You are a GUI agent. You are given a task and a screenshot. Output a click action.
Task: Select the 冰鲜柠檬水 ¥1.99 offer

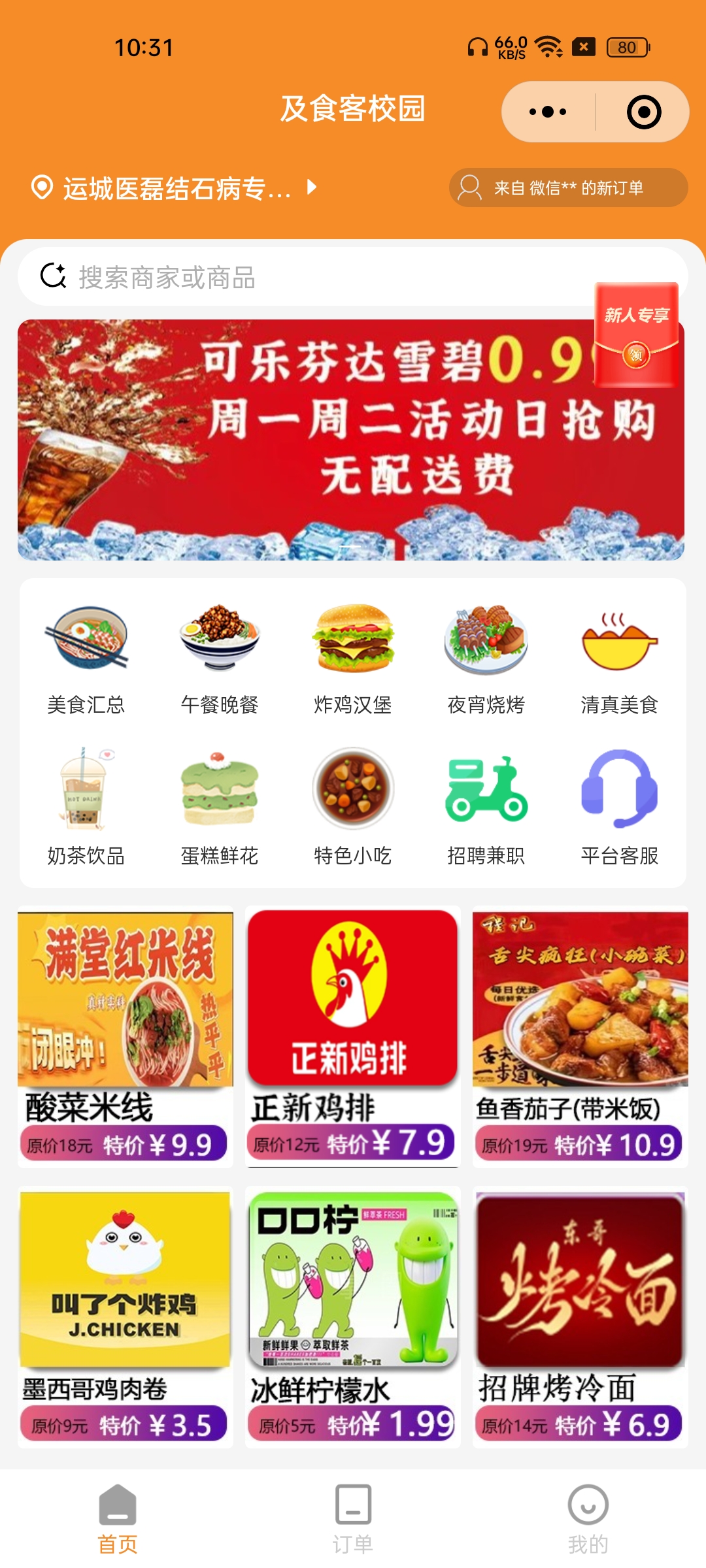pos(353,1316)
